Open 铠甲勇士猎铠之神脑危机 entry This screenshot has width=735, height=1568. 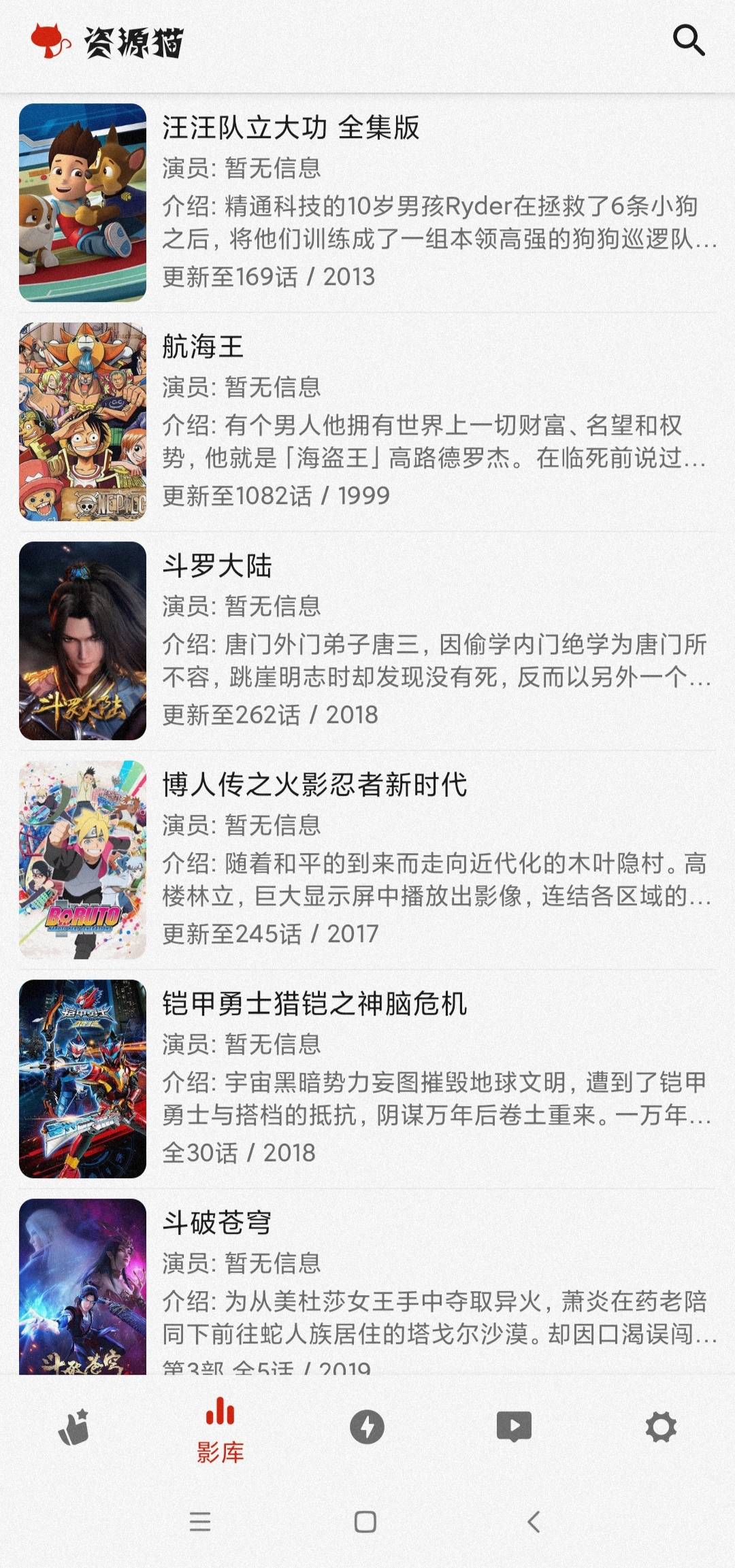point(367,1079)
